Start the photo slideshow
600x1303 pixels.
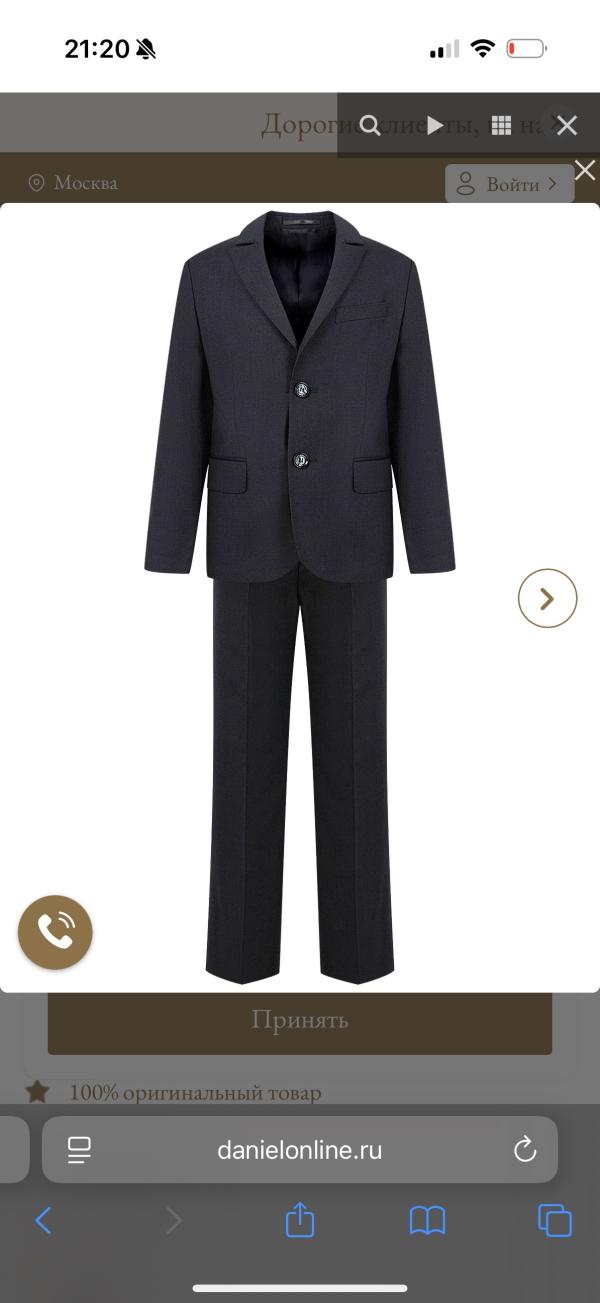(x=435, y=125)
